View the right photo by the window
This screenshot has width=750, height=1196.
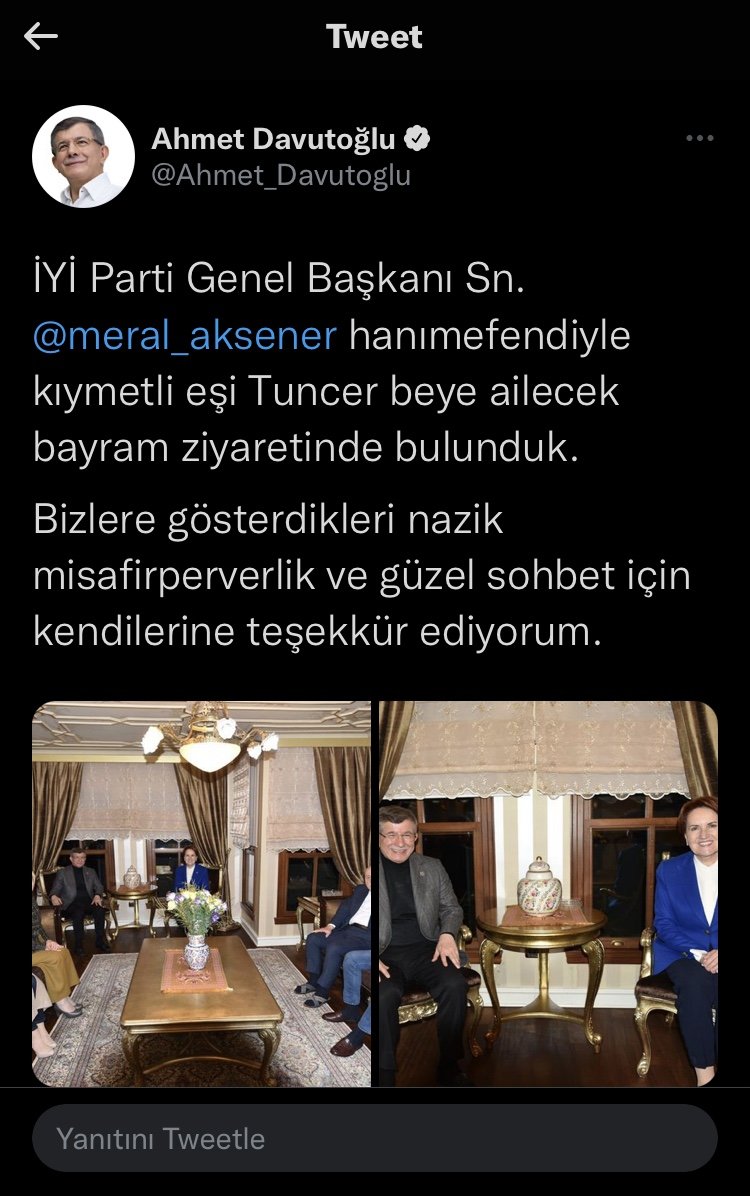click(x=548, y=893)
